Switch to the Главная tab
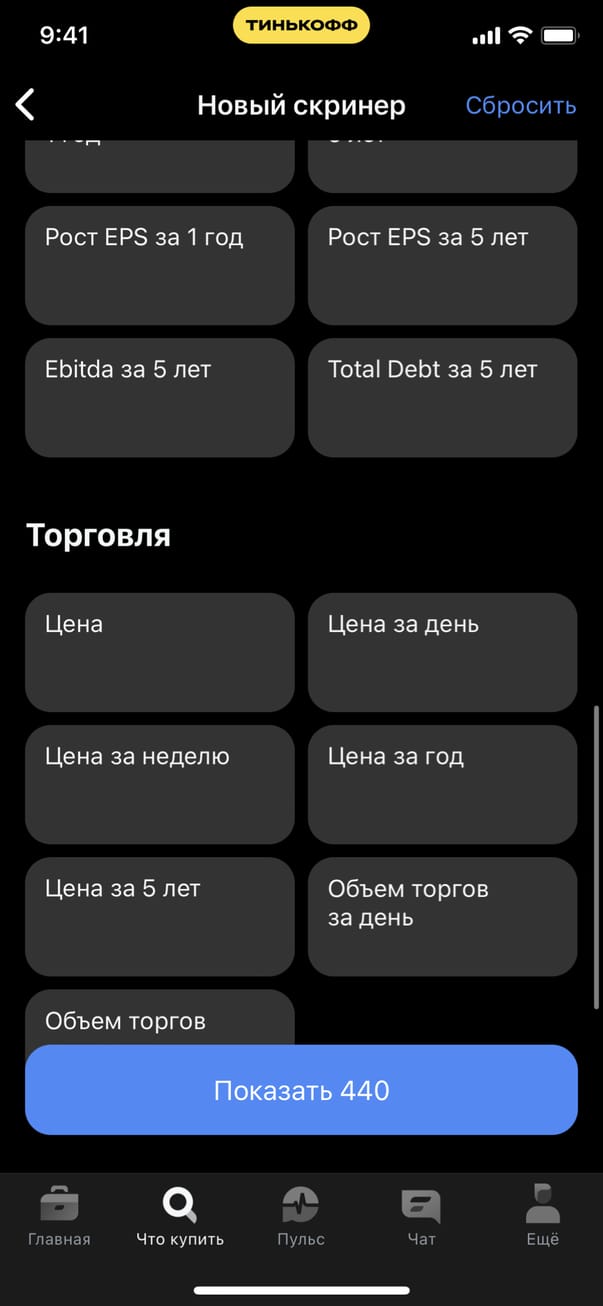Image resolution: width=603 pixels, height=1306 pixels. 59,1216
